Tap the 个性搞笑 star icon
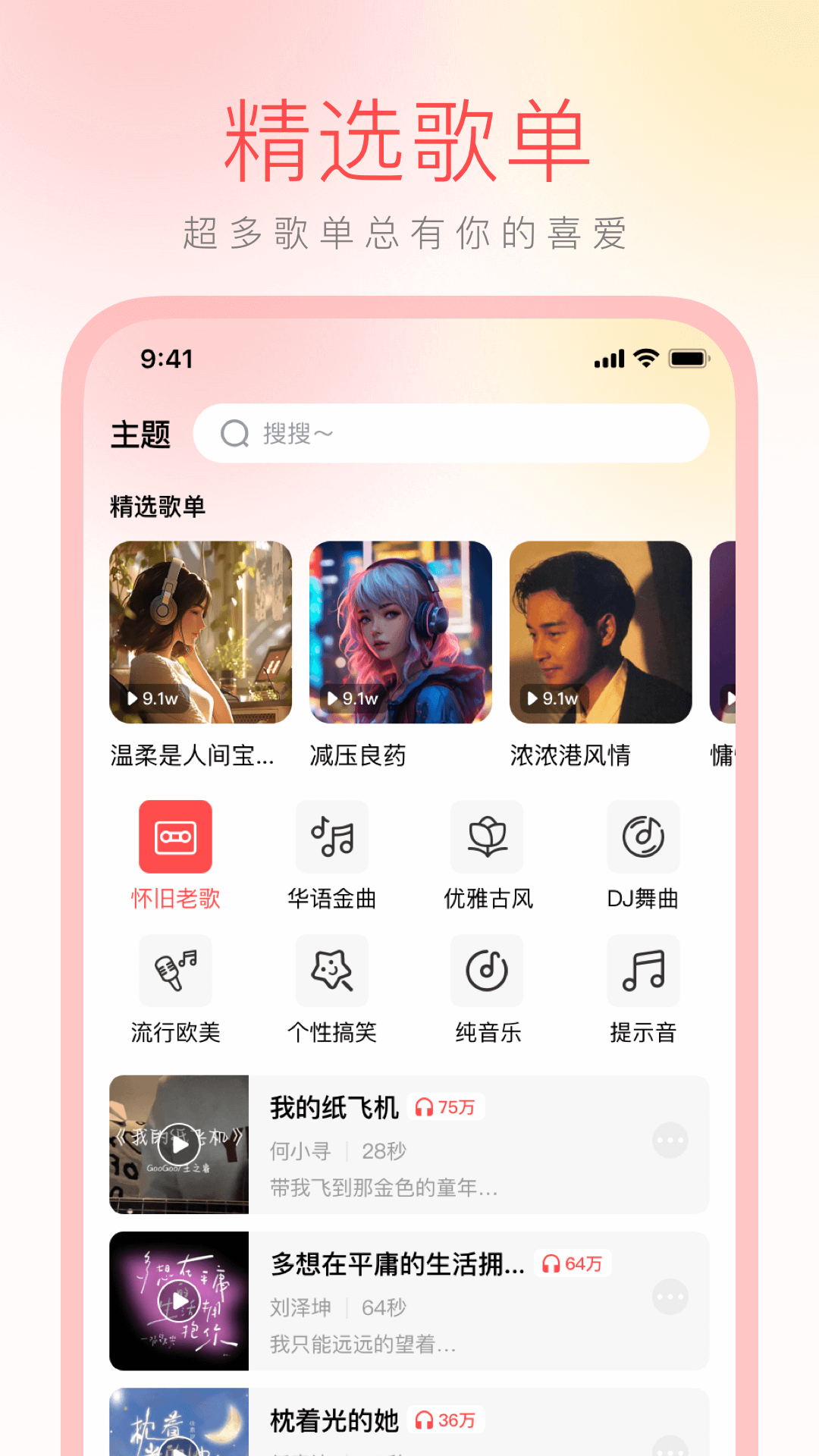 [x=331, y=971]
